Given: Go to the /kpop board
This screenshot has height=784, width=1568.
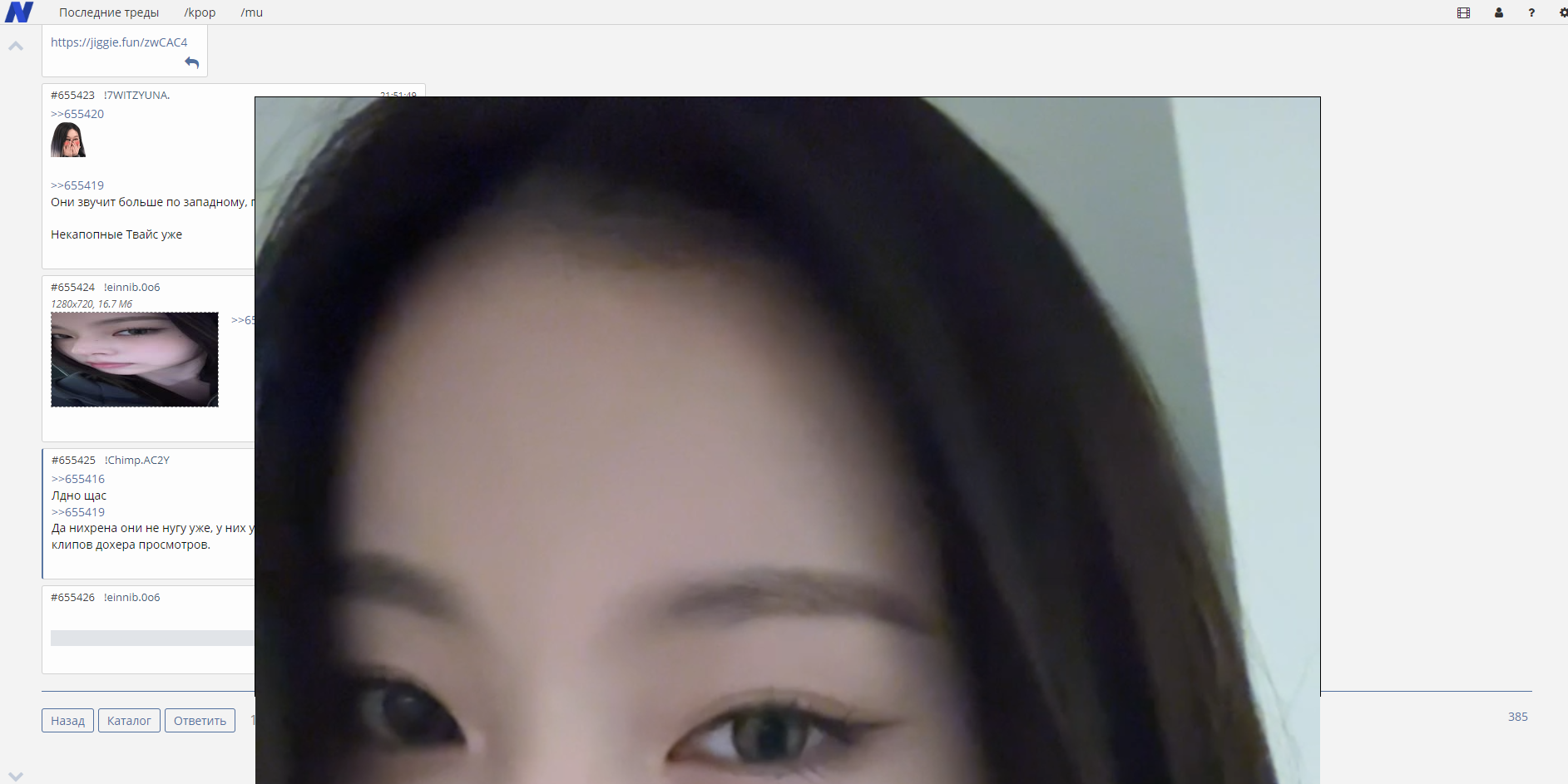Looking at the screenshot, I should pyautogui.click(x=200, y=12).
